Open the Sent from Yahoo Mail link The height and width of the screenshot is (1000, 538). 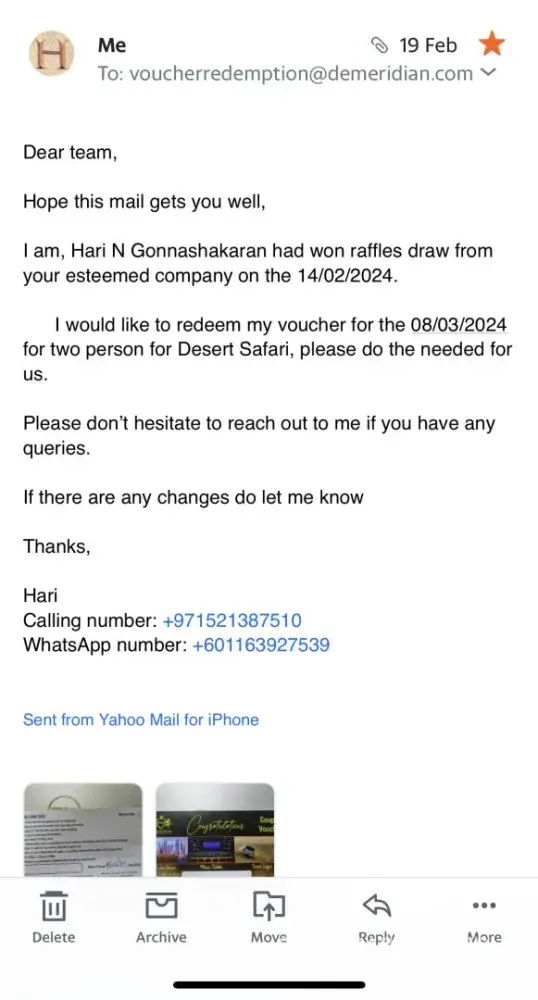pyautogui.click(x=141, y=719)
